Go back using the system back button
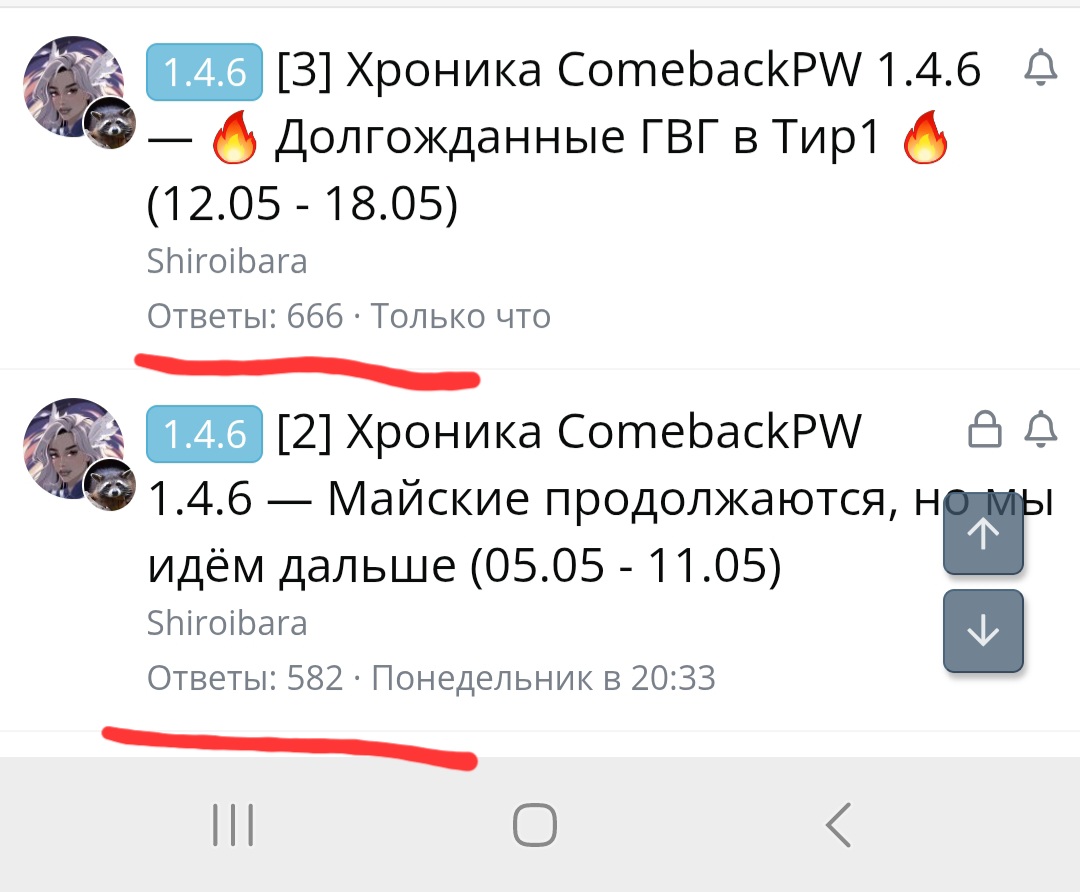Screen dimensions: 1080x892 point(838,826)
